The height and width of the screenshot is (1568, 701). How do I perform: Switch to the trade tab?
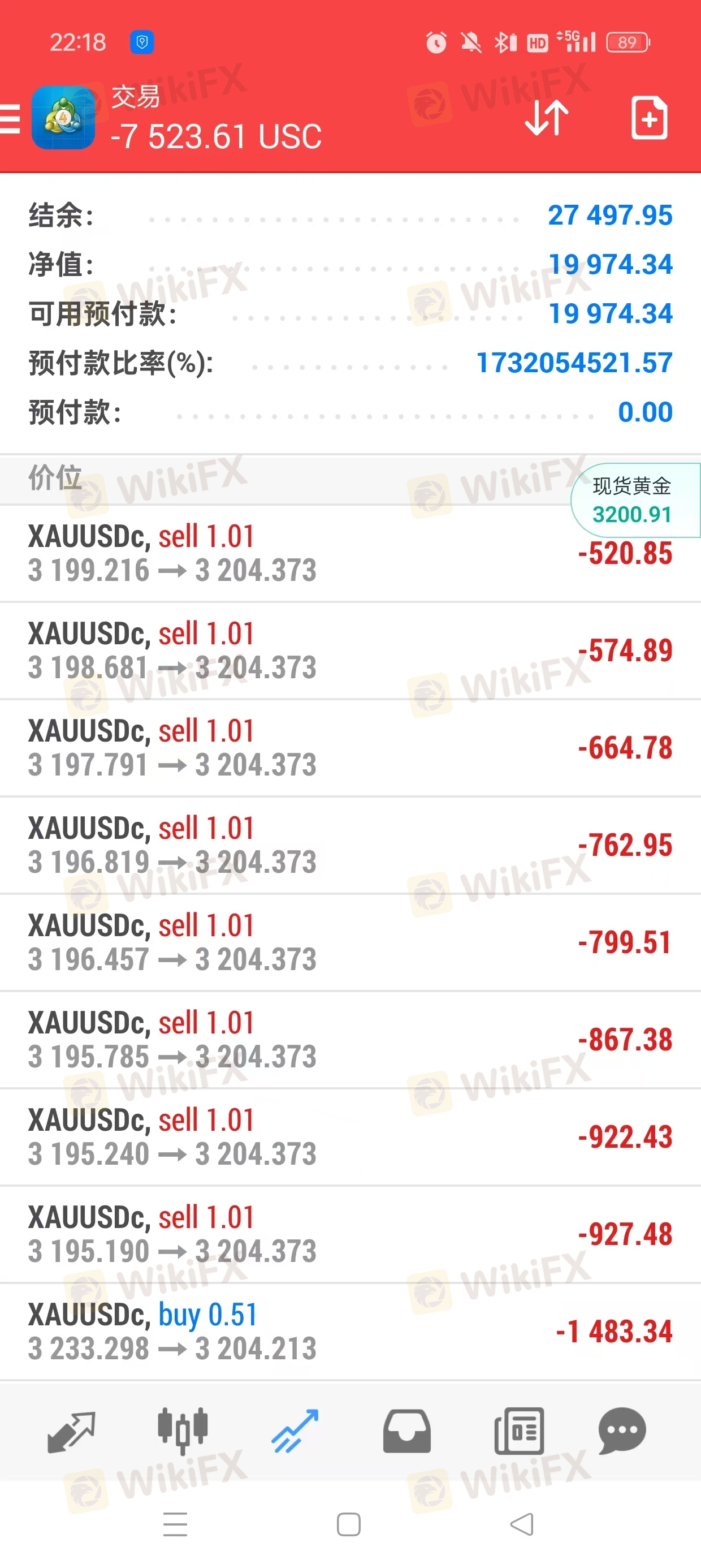pos(295,1431)
